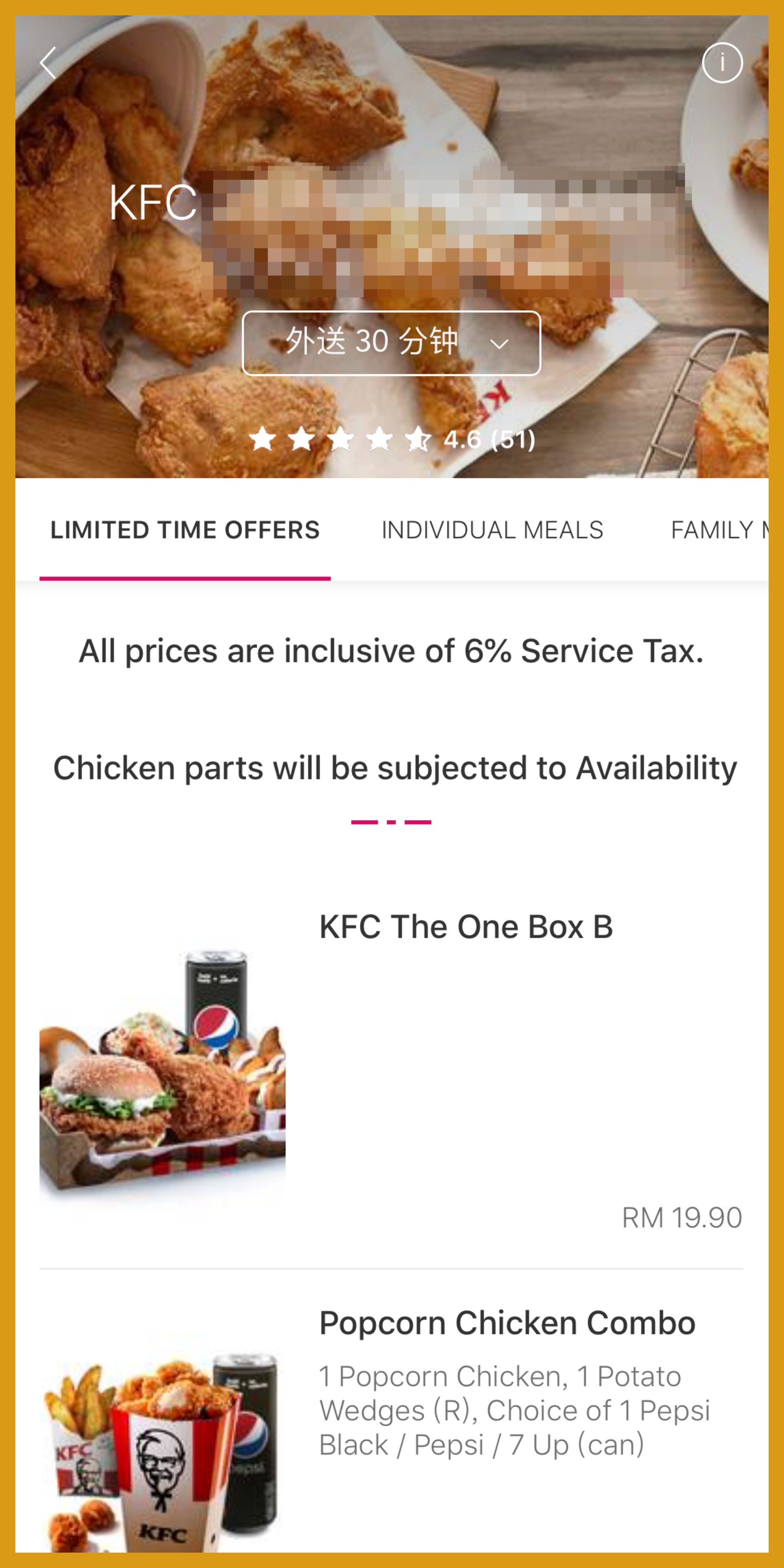The width and height of the screenshot is (784, 1568).
Task: Select the Limited Time Offers tab
Action: tap(185, 530)
